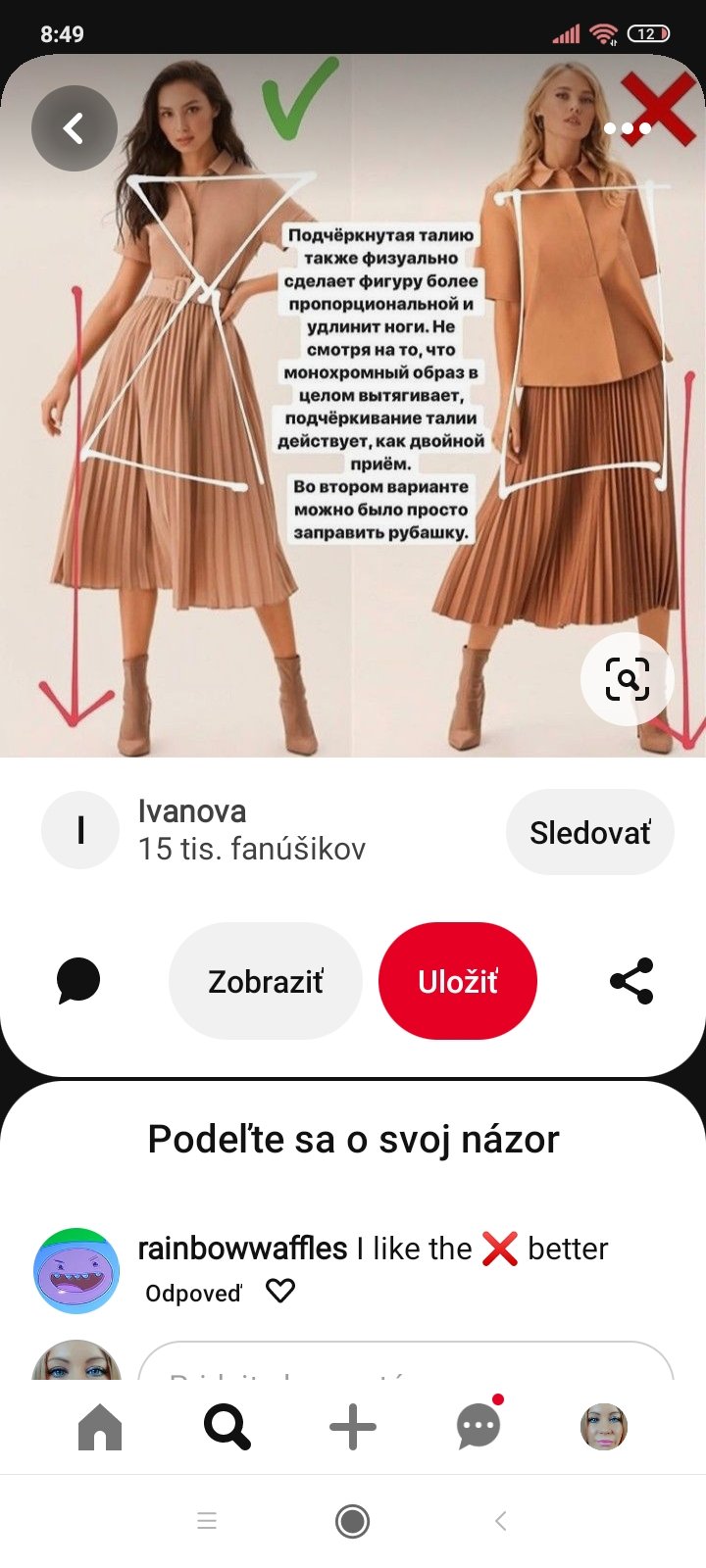Like rainbowwaffles' comment with the heart
The width and height of the screenshot is (706, 1568).
(280, 1292)
